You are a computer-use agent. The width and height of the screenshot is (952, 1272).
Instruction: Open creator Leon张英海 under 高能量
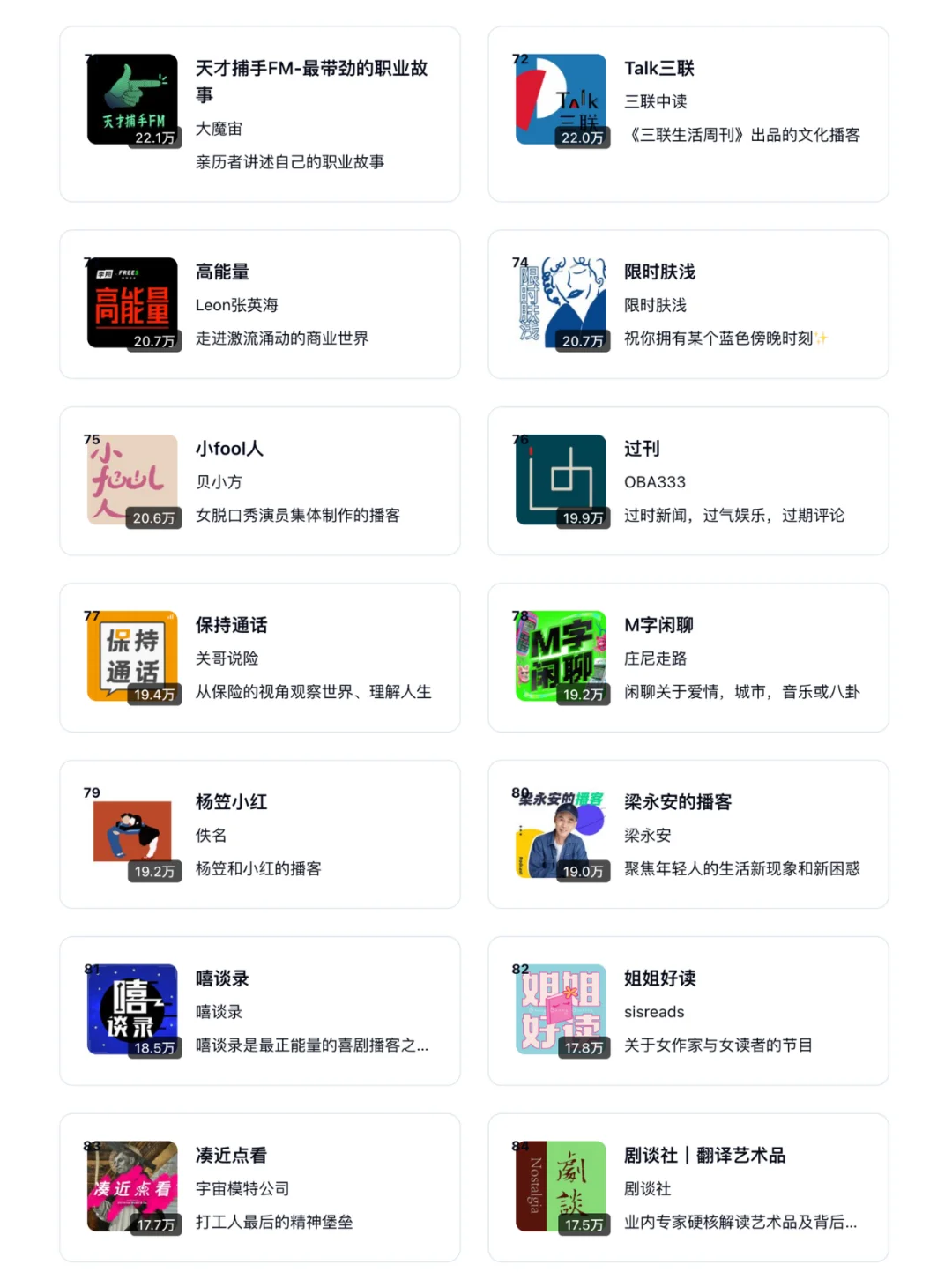click(x=234, y=304)
